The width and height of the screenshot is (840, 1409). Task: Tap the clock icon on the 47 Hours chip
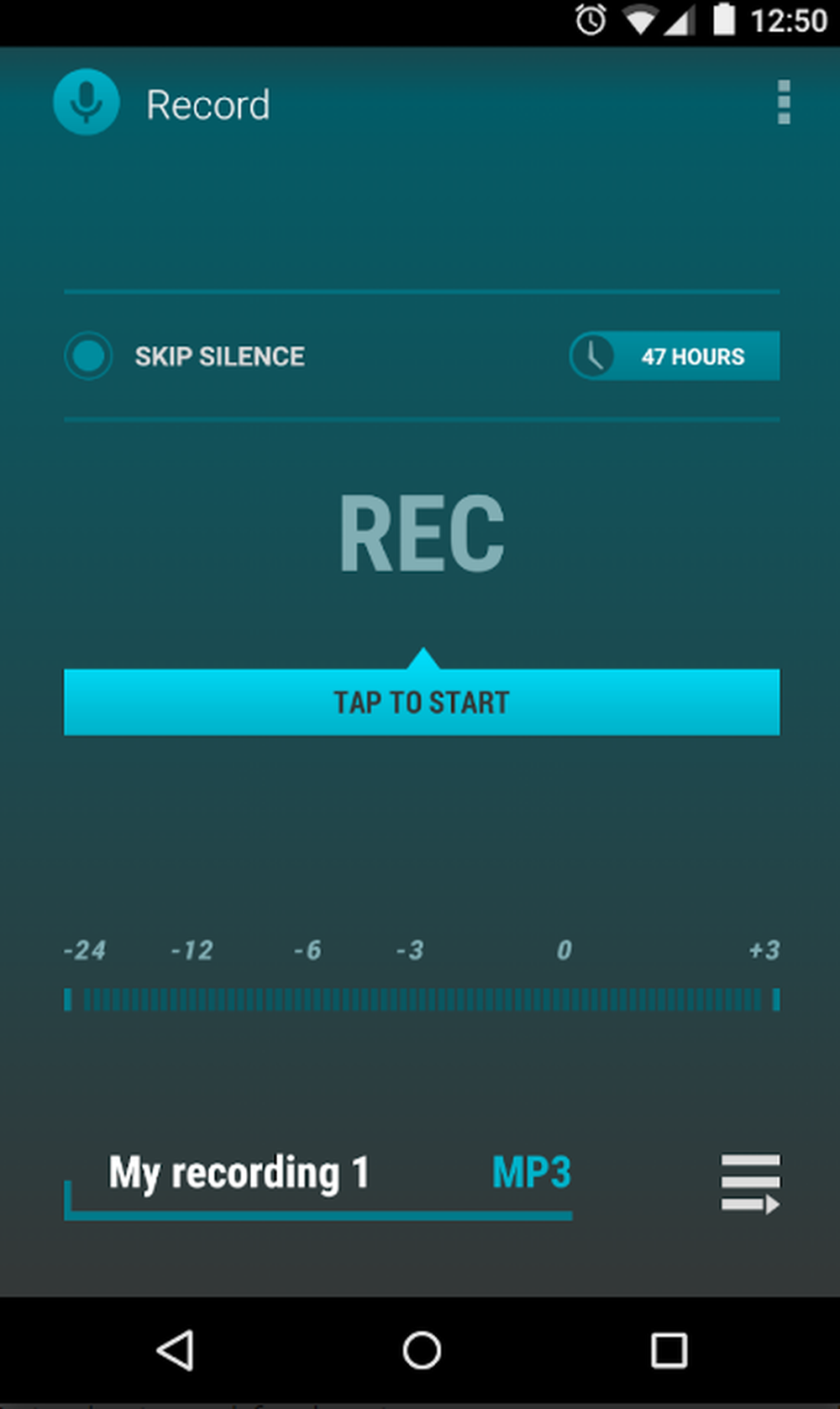pos(597,355)
